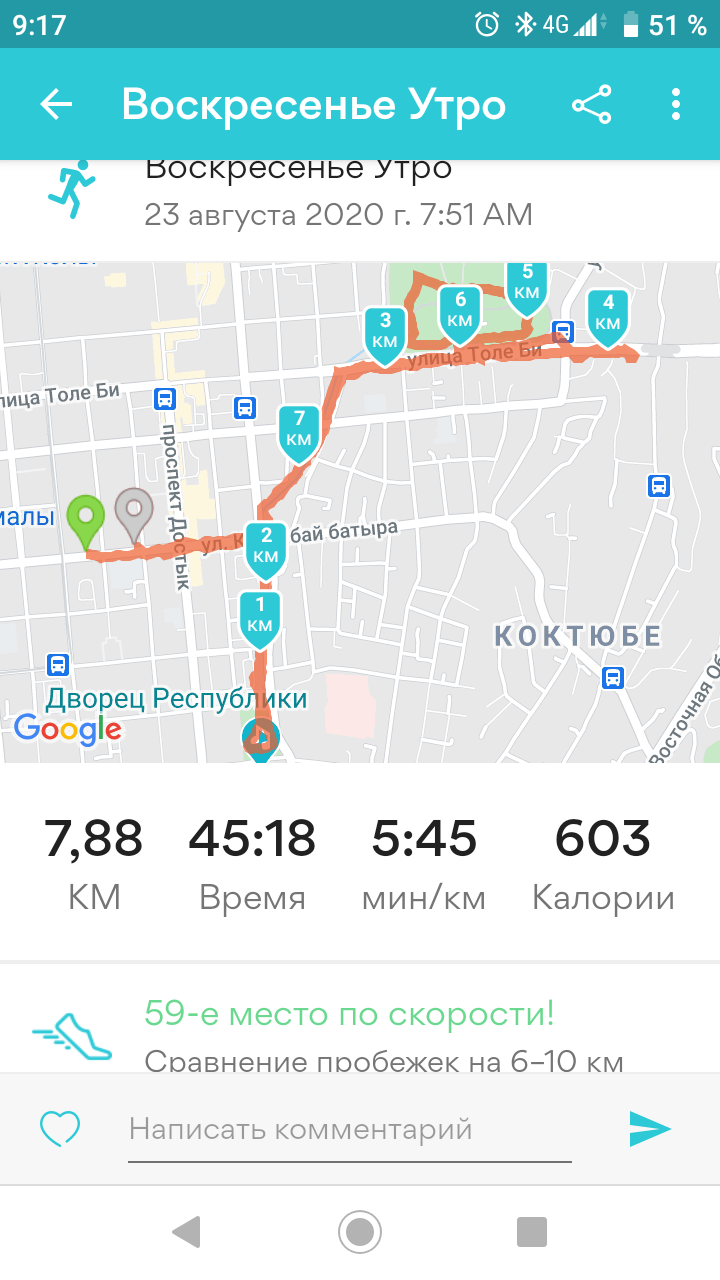This screenshot has width=720, height=1280.
Task: Send the comment with the arrow icon
Action: [x=650, y=1129]
